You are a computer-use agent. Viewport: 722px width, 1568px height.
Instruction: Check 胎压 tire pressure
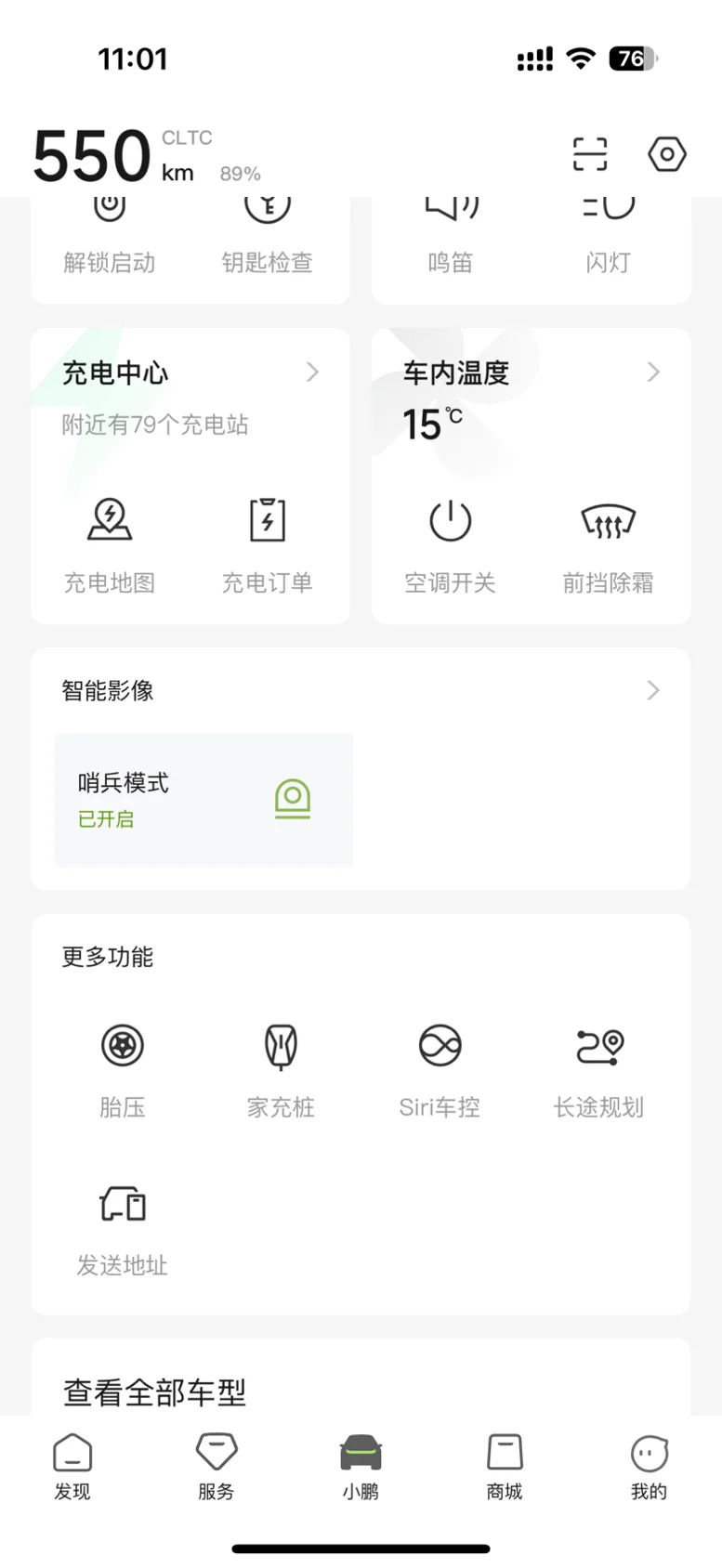coord(123,1068)
